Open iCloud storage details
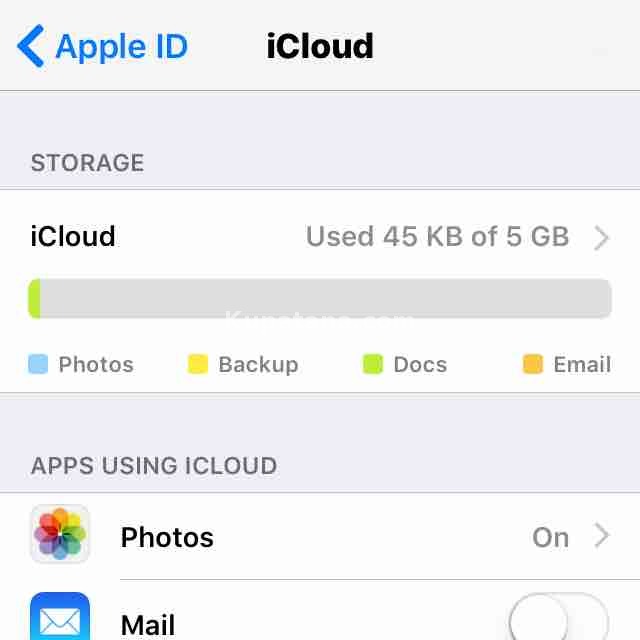This screenshot has width=640, height=640. click(320, 237)
